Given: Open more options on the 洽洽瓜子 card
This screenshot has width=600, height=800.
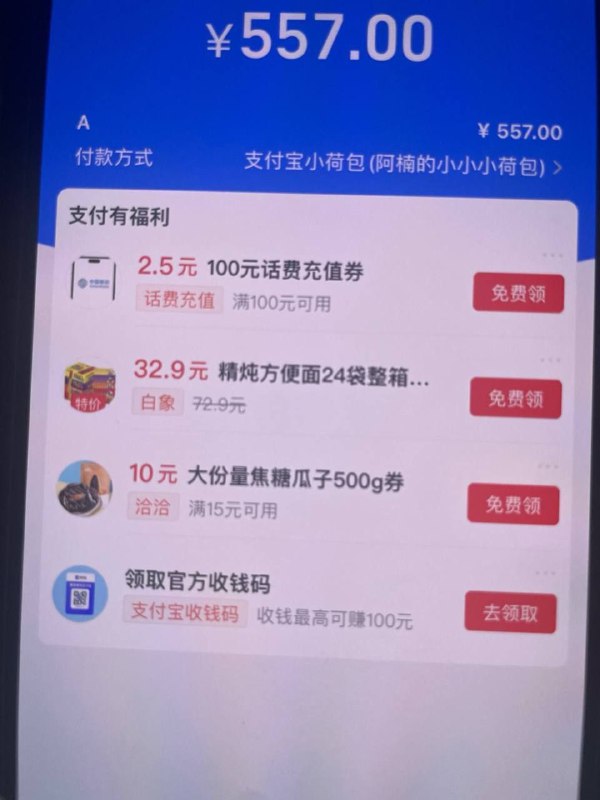Looking at the screenshot, I should tap(547, 466).
